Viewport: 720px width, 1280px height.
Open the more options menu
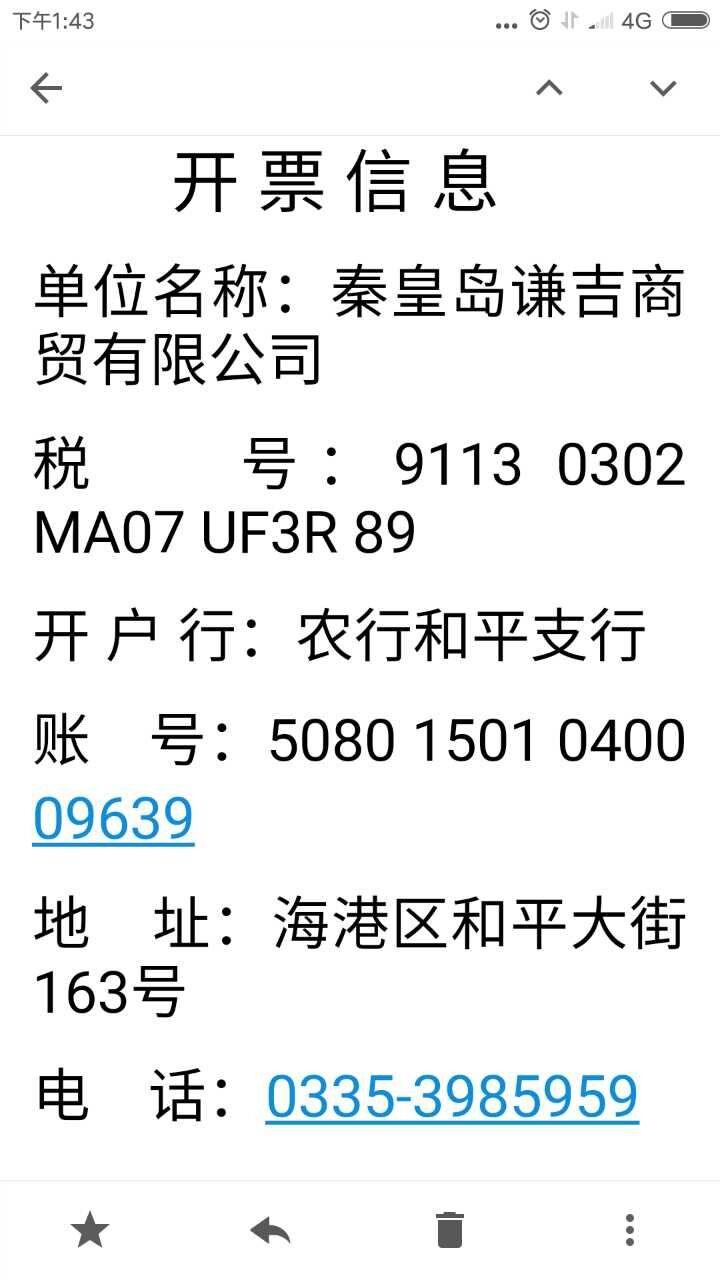point(629,1229)
